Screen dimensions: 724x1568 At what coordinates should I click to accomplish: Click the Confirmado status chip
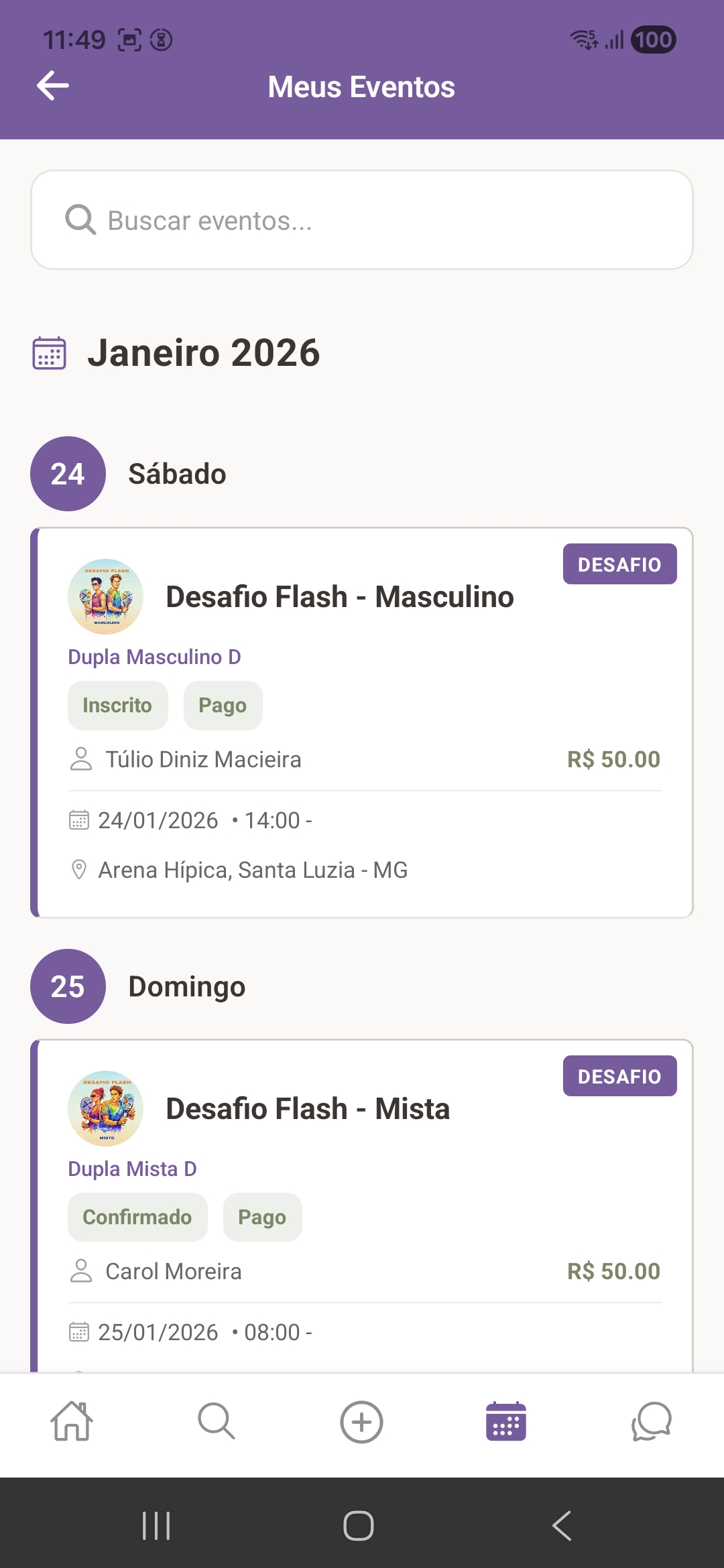137,1217
